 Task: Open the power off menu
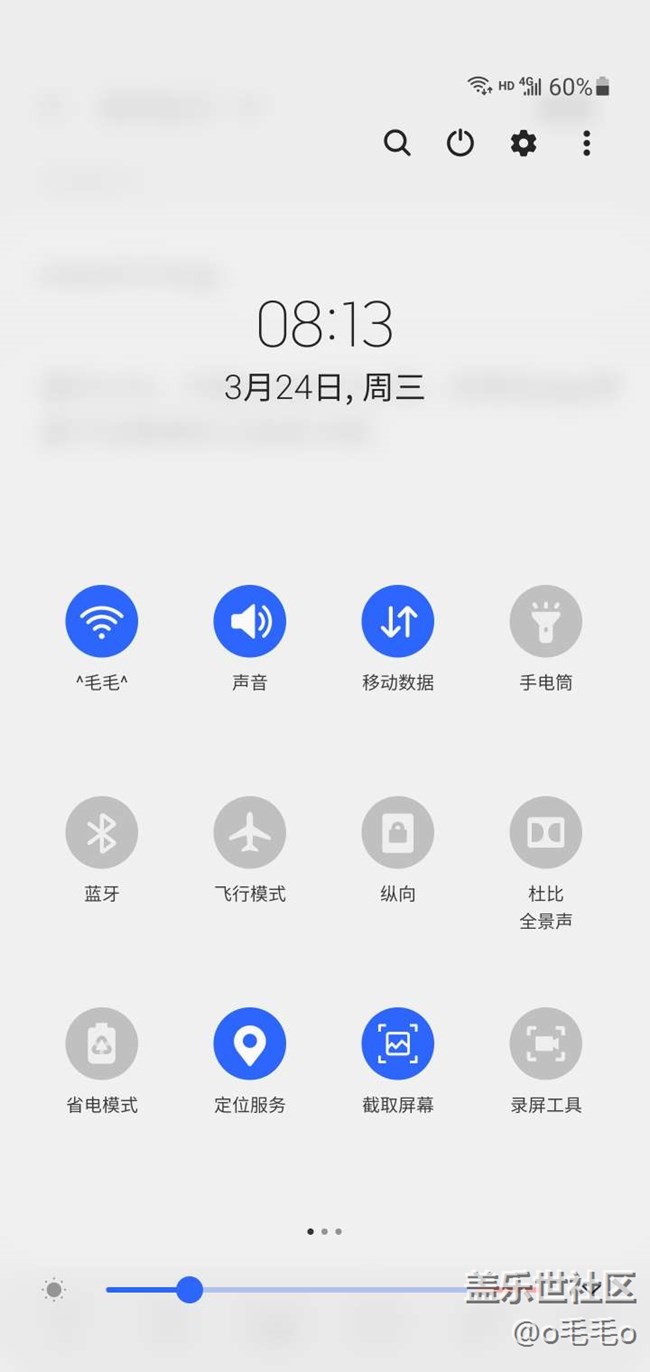(460, 143)
